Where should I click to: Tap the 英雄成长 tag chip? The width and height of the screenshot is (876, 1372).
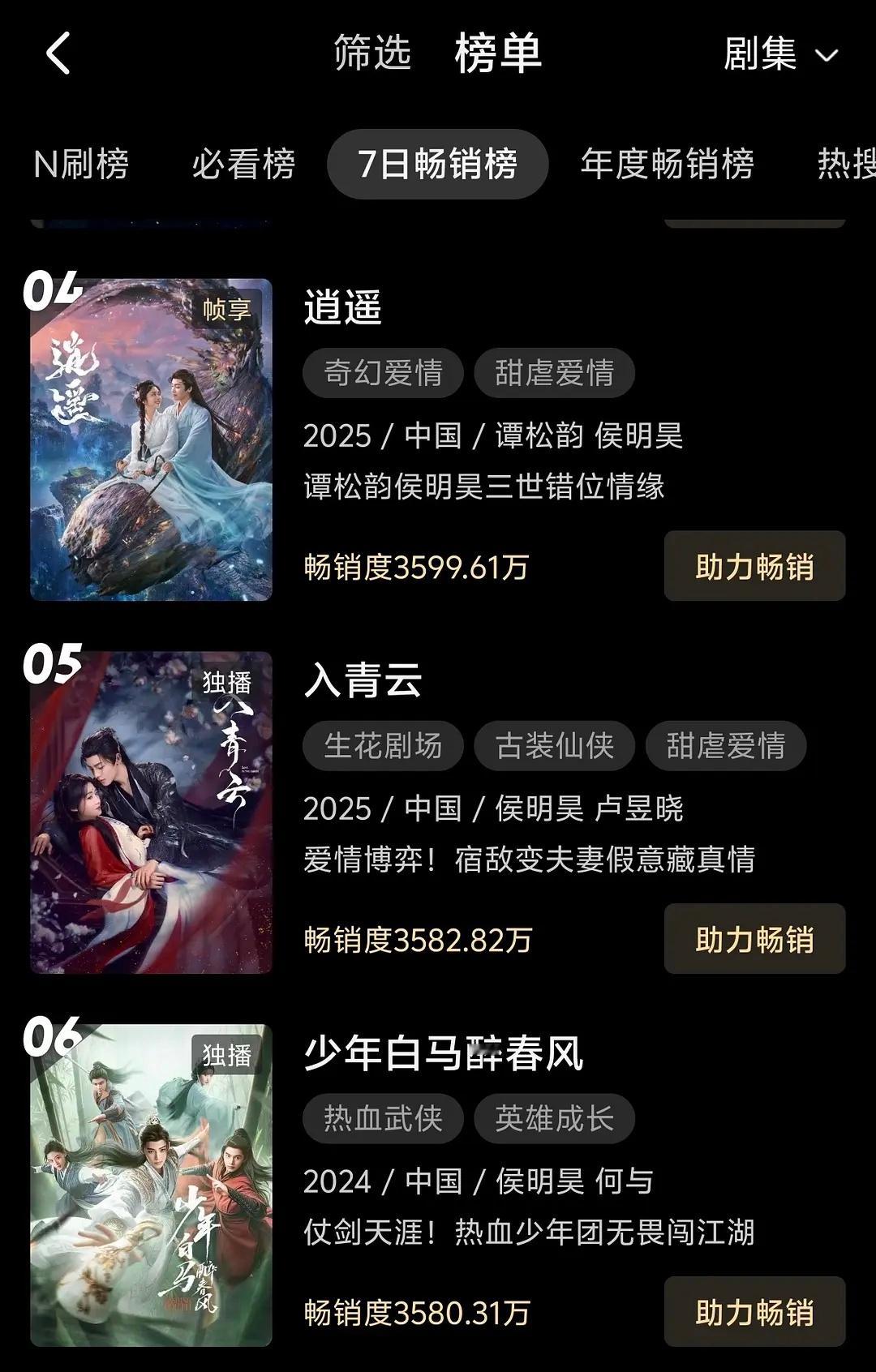tap(555, 1119)
